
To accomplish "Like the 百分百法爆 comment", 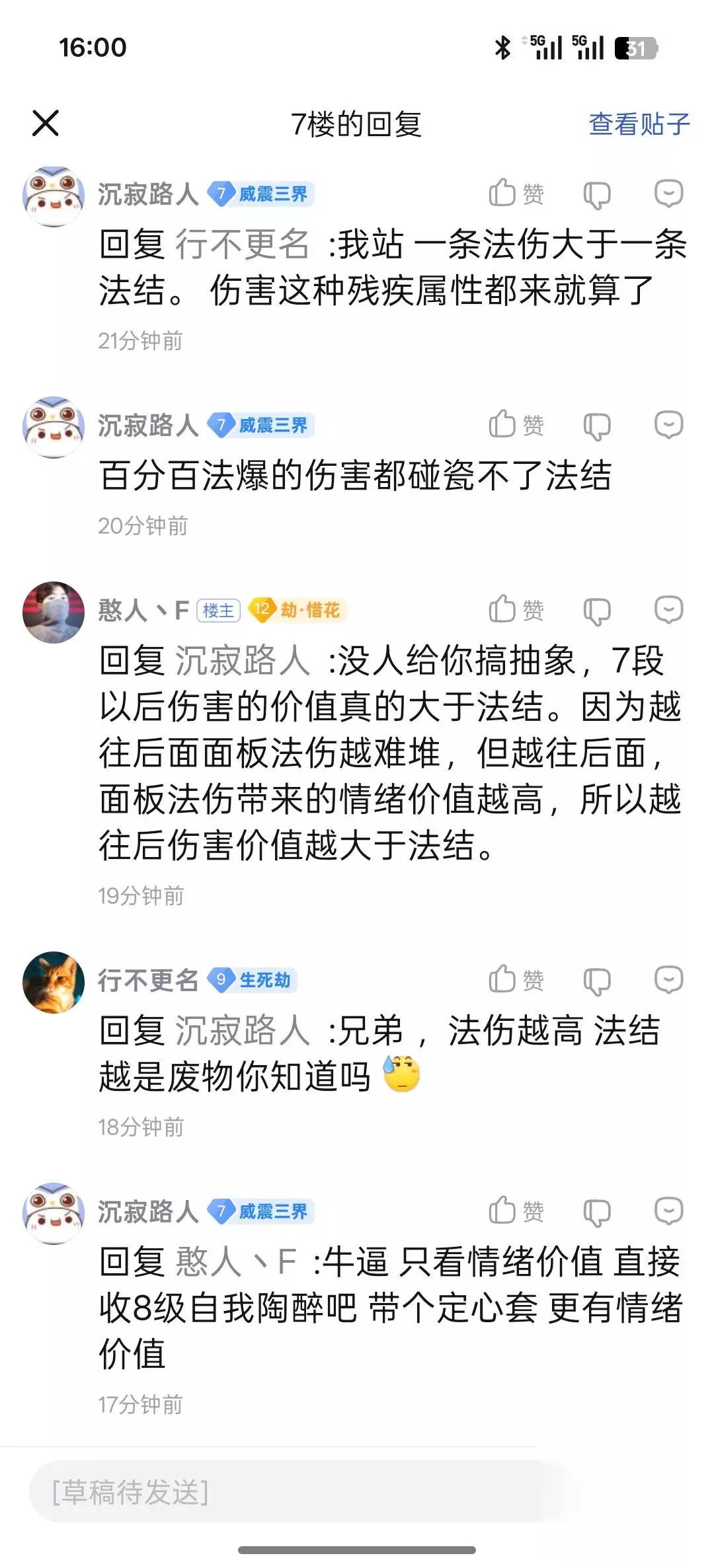I will (516, 424).
